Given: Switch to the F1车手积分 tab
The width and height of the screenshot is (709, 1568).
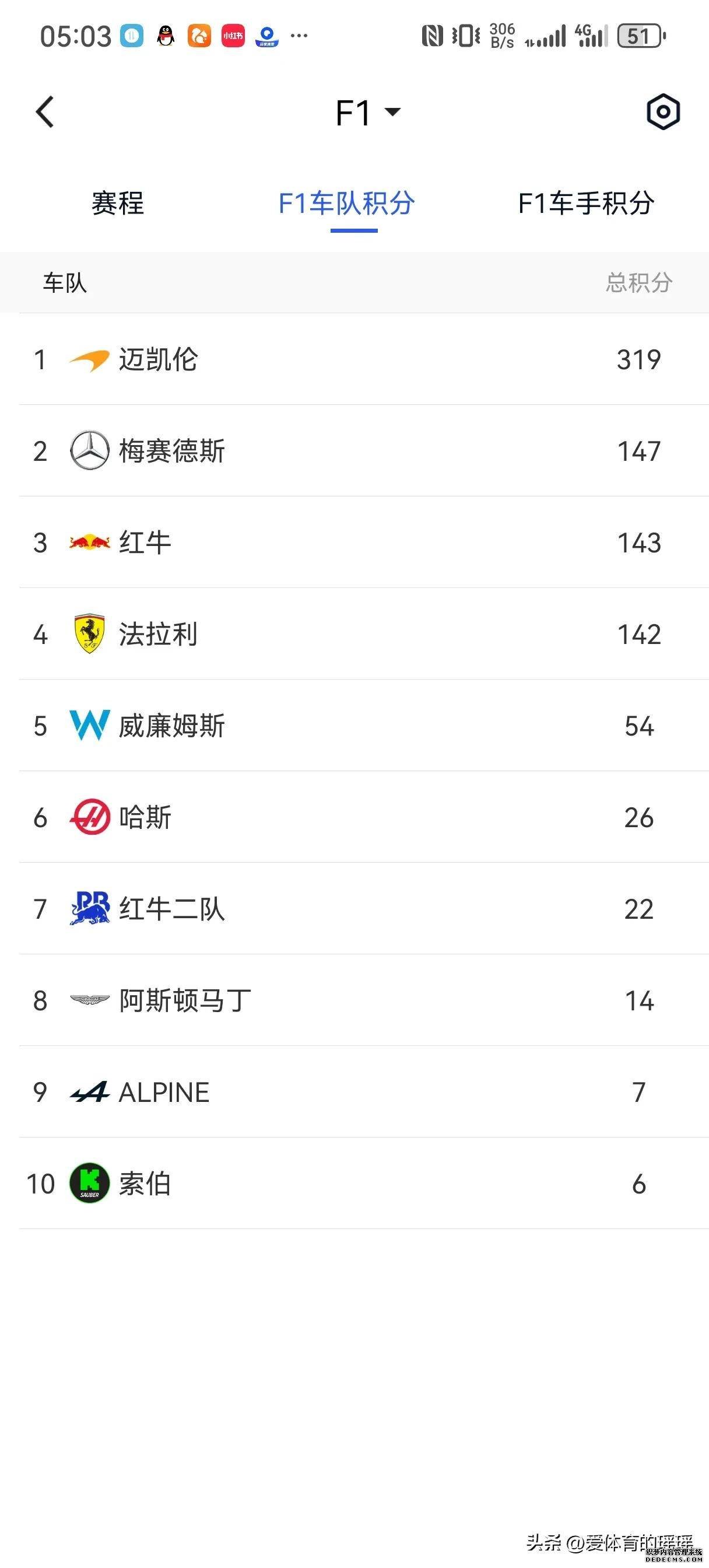Looking at the screenshot, I should pyautogui.click(x=586, y=204).
